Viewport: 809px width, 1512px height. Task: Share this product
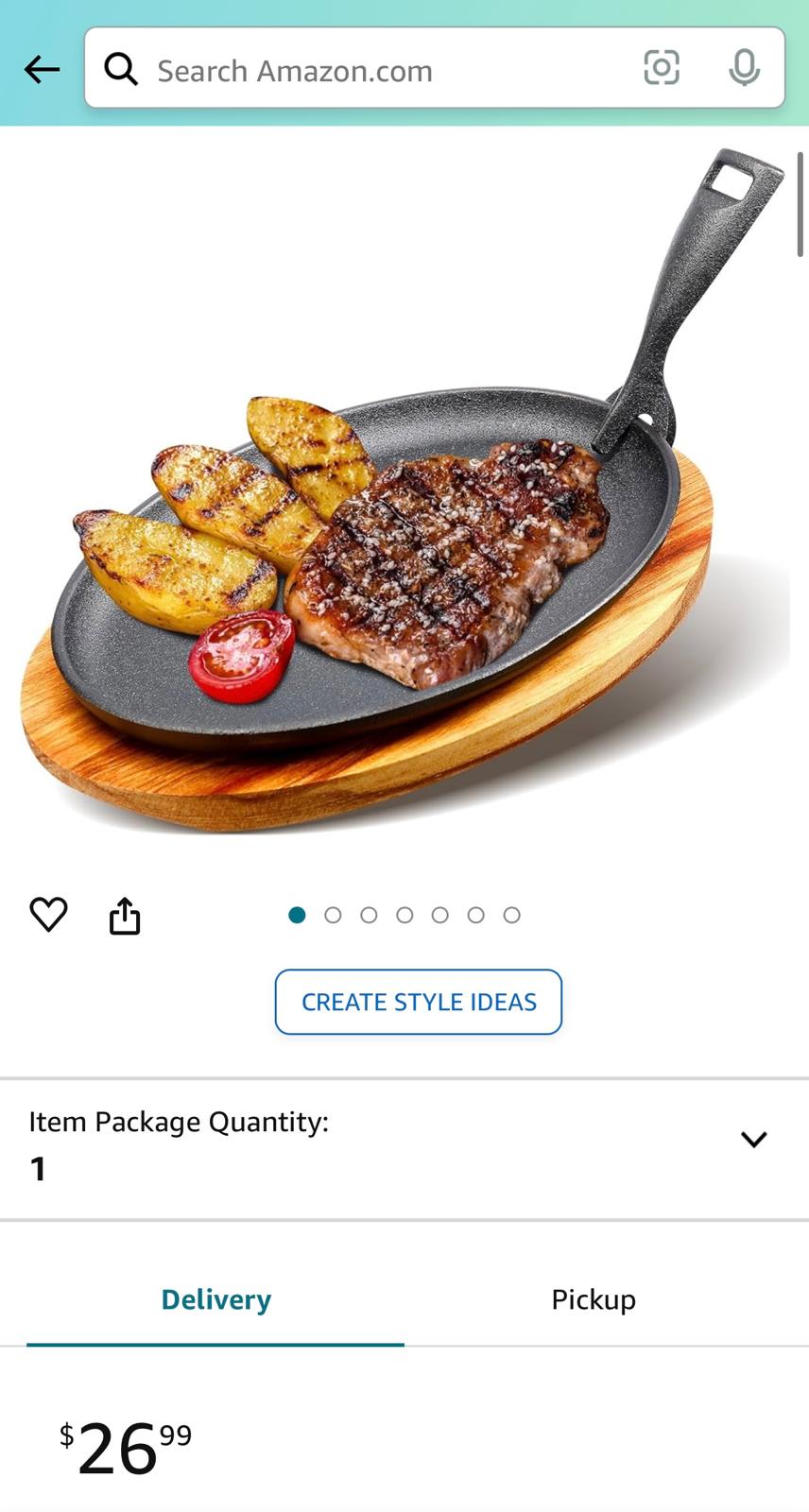[x=125, y=916]
